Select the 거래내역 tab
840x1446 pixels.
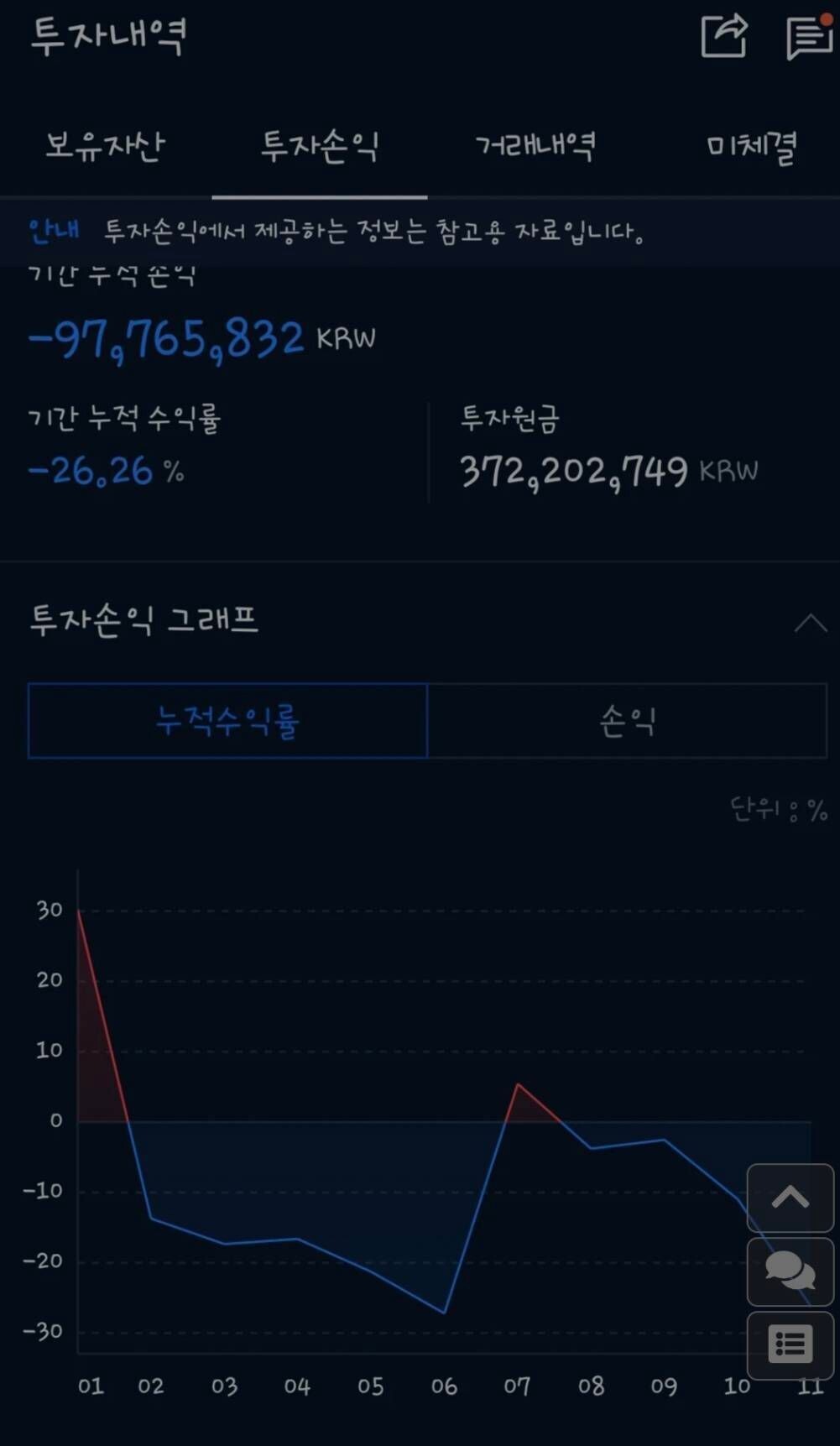[x=535, y=144]
